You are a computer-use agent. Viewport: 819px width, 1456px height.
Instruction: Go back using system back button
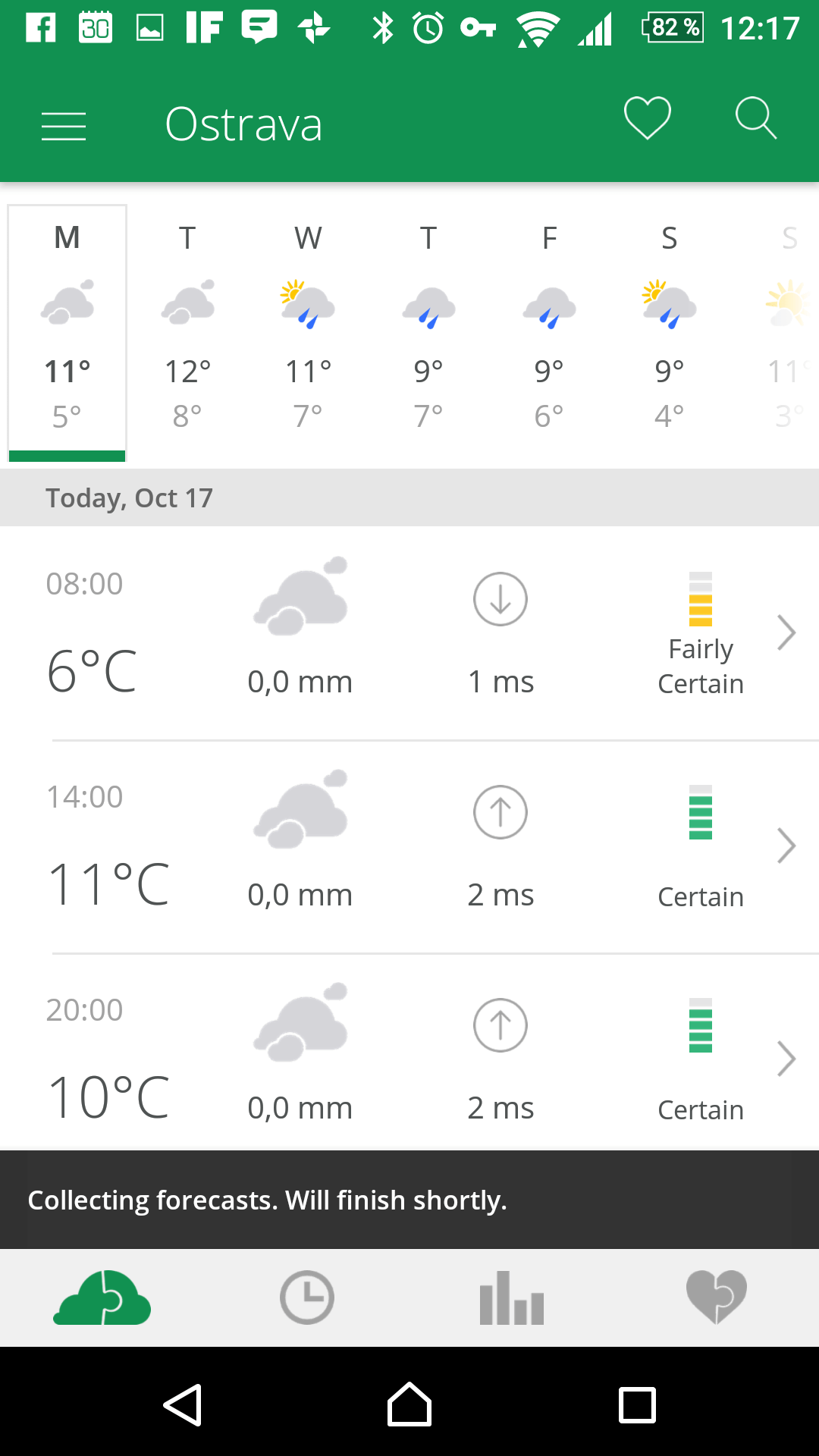click(x=183, y=1405)
